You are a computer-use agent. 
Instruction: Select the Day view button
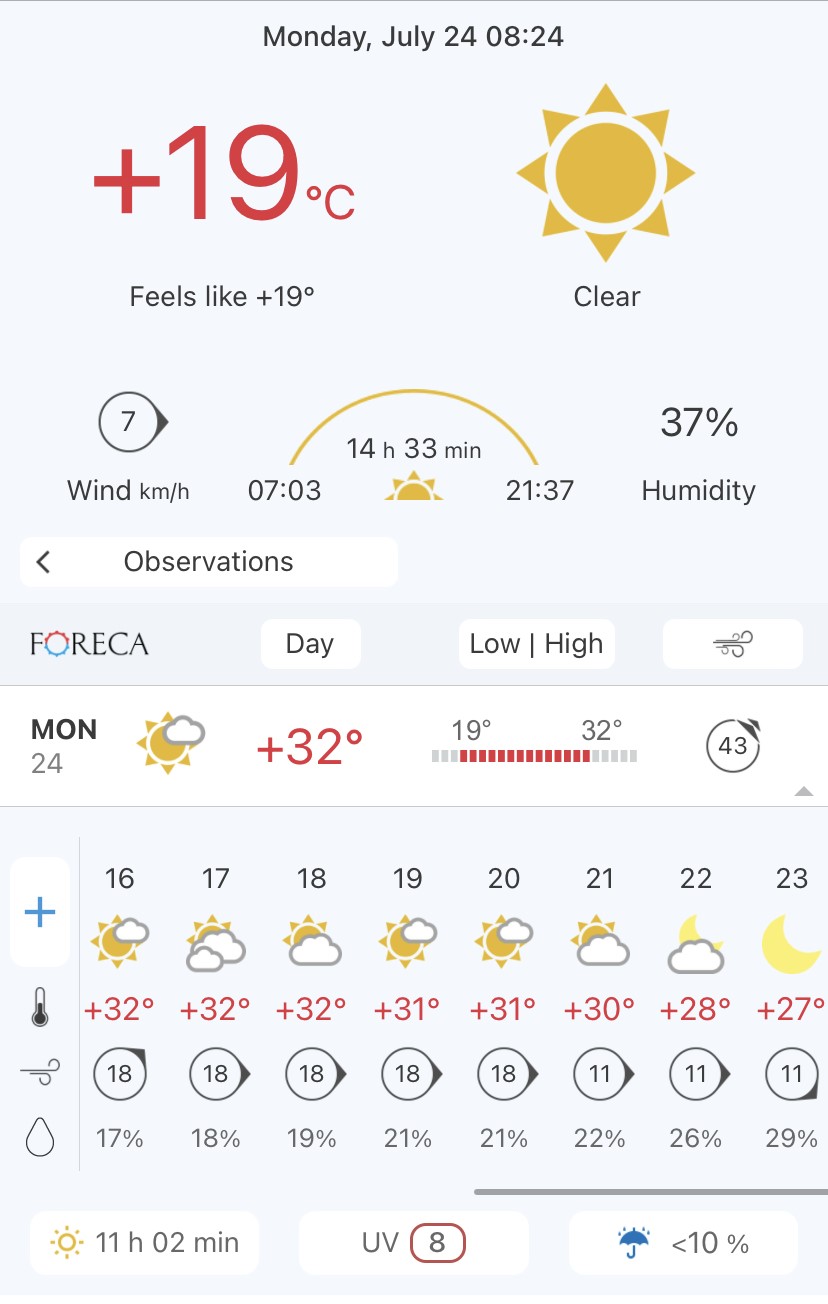310,644
